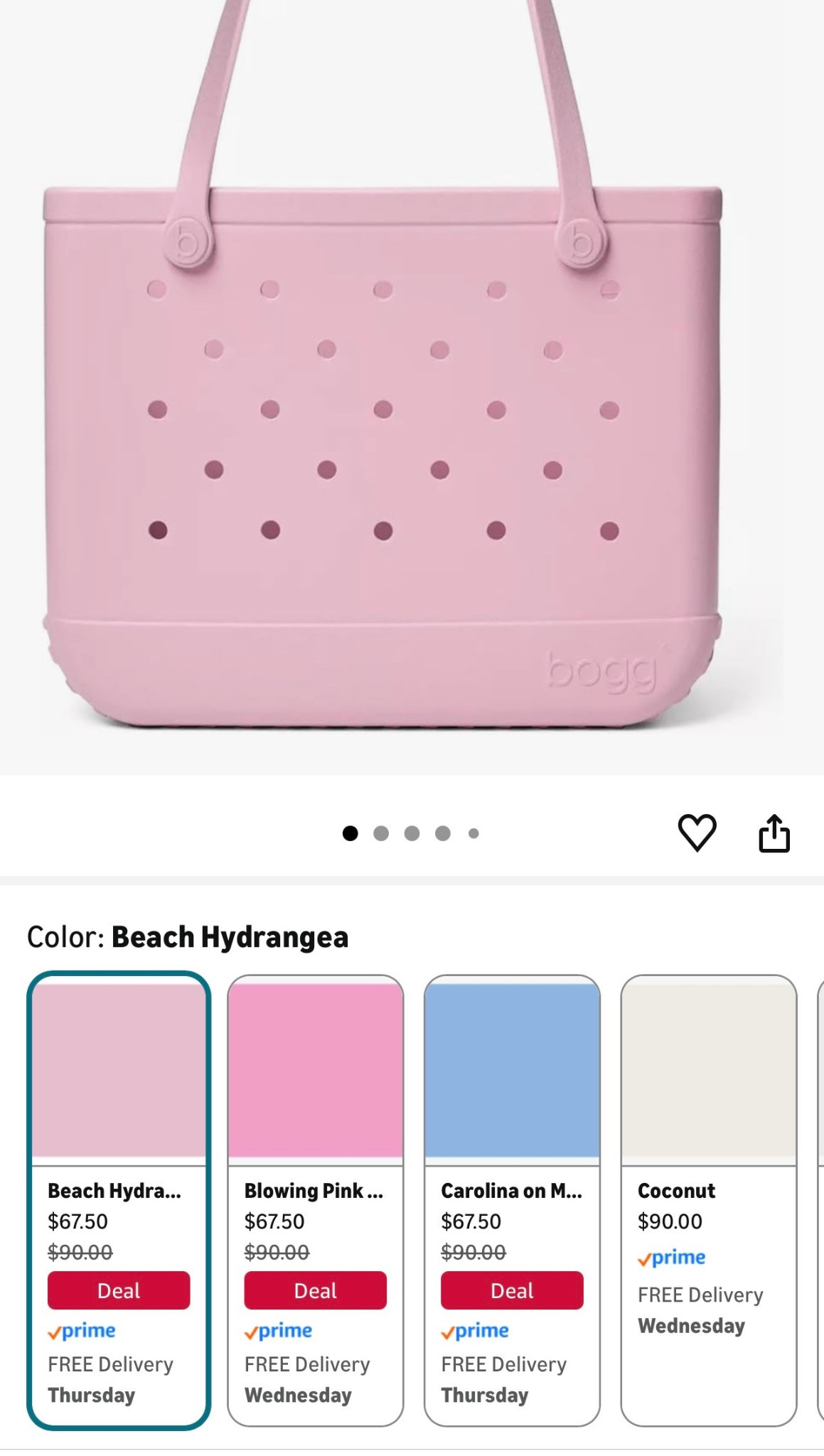Viewport: 824px width, 1456px height.
Task: Choose the Blowing Pink color option
Action: pos(315,1070)
